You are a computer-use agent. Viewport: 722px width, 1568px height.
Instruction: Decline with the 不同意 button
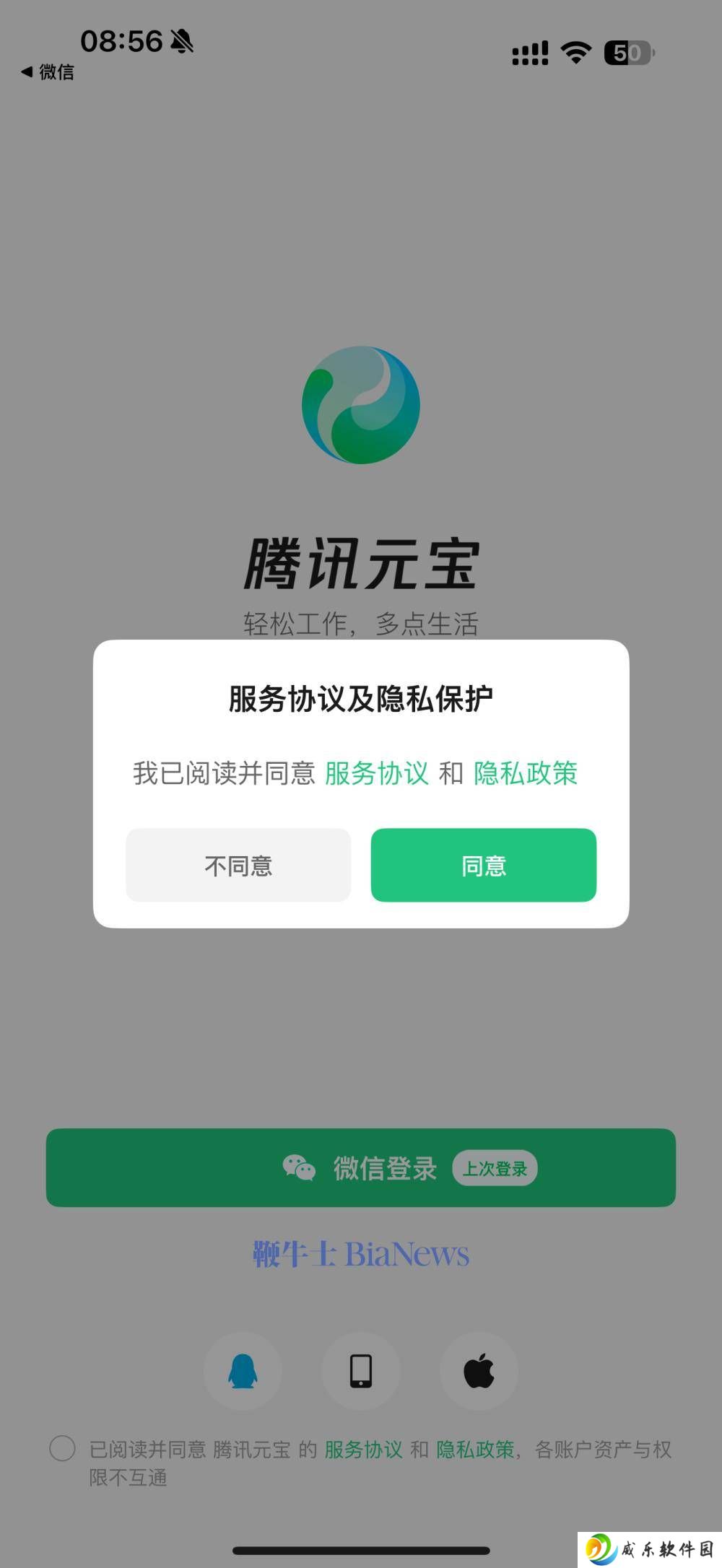click(x=238, y=865)
